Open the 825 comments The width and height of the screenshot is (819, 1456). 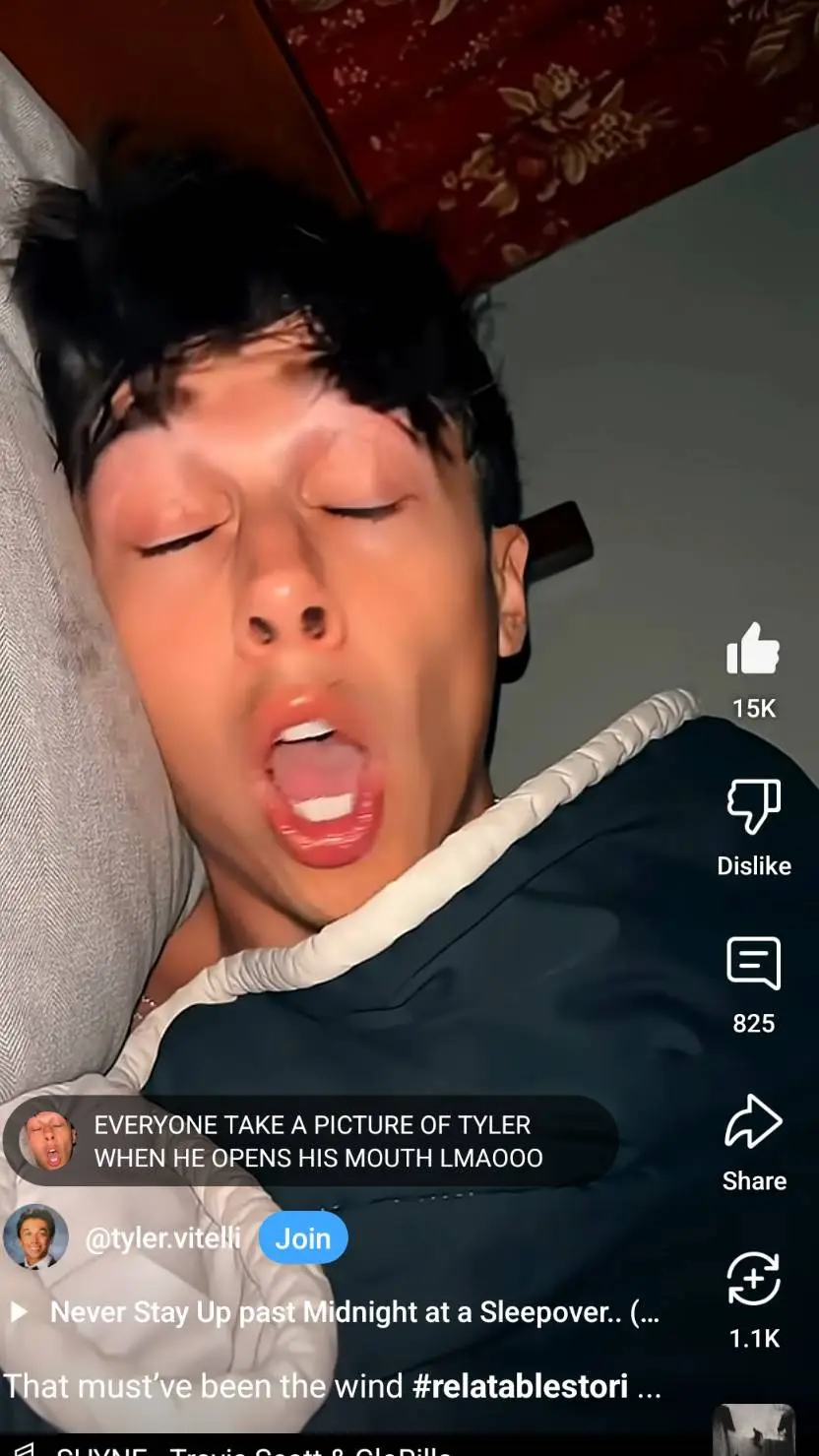click(x=753, y=964)
